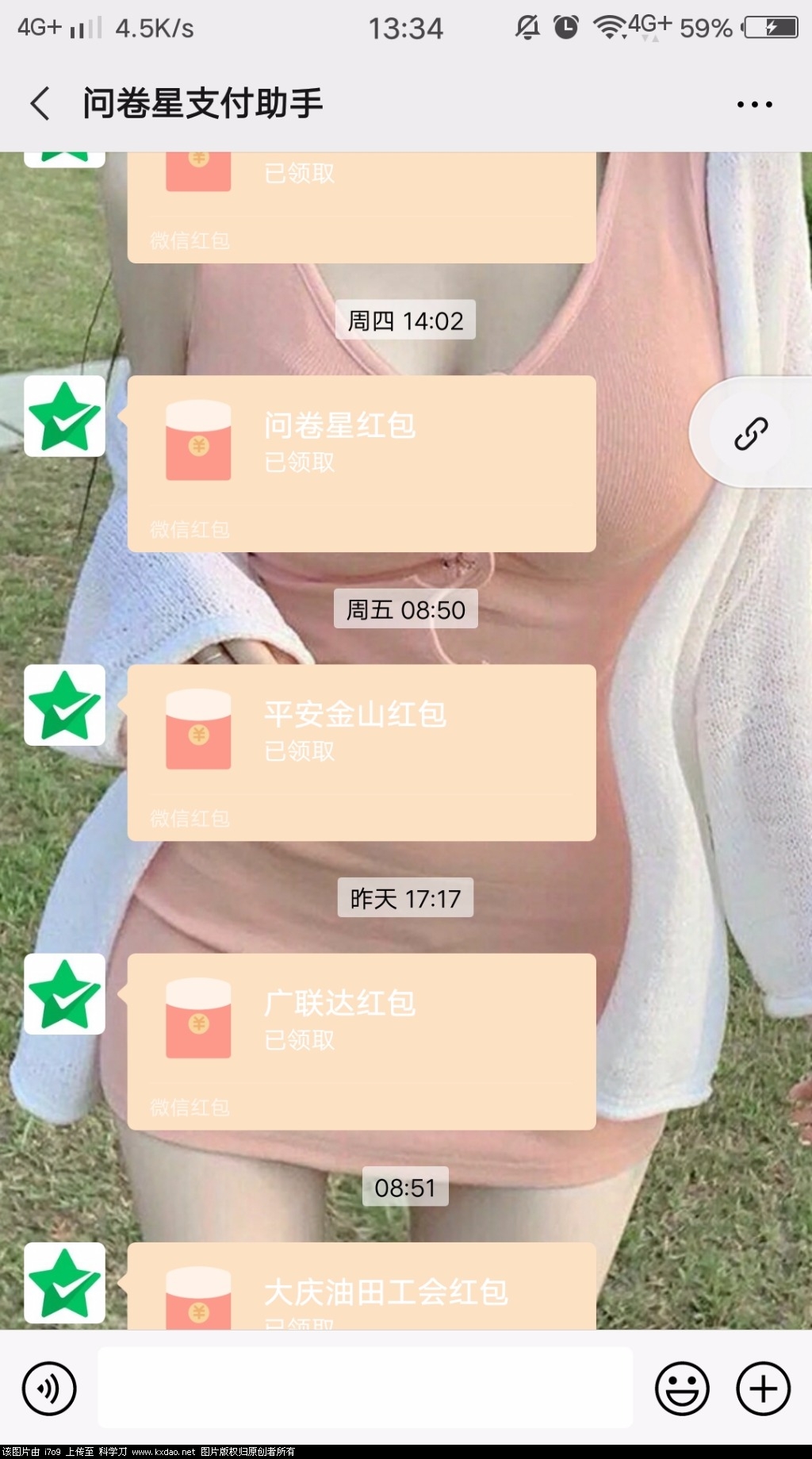The height and width of the screenshot is (1459, 812).
Task: Open the 平安金山红包 red packet
Action: [362, 752]
